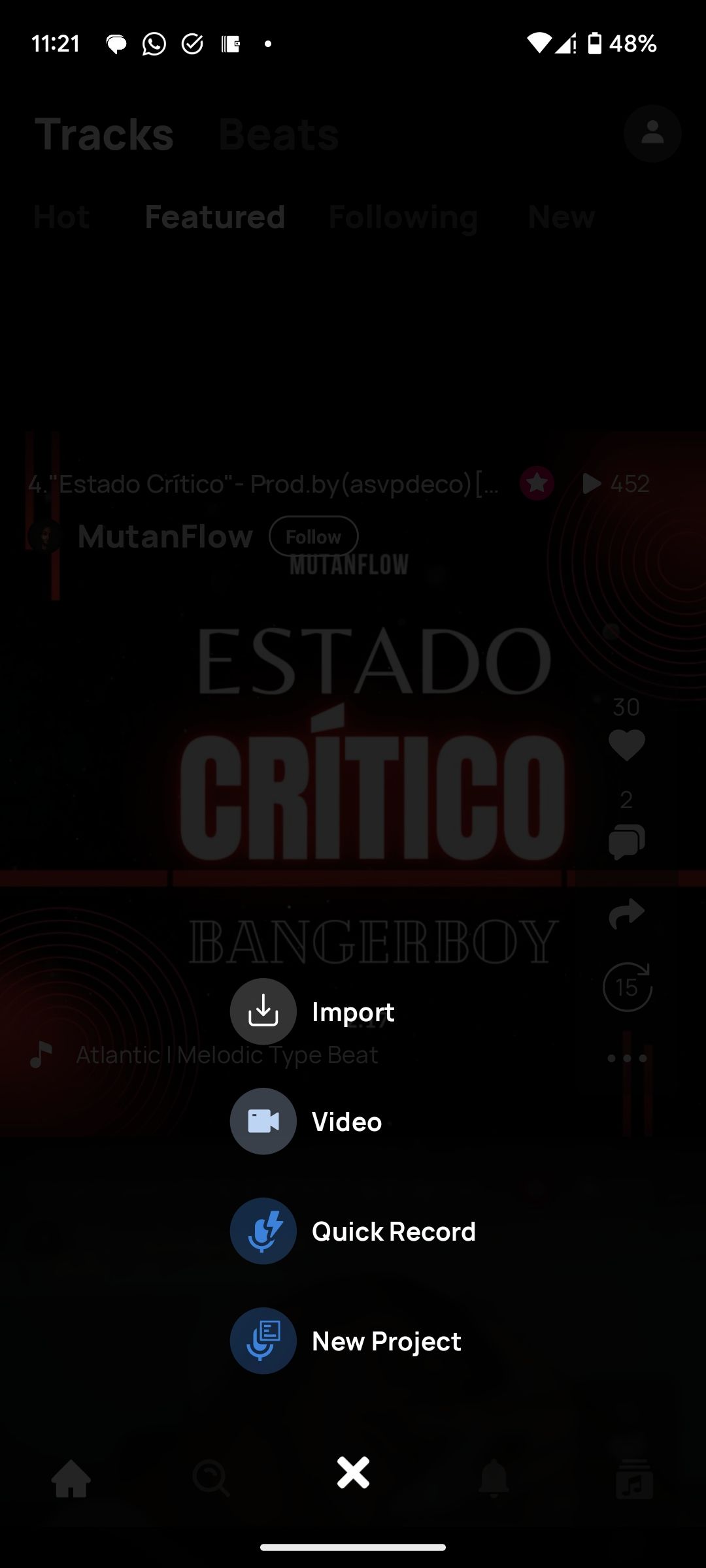This screenshot has width=706, height=1568.
Task: Open the profile icon top right
Action: pyautogui.click(x=652, y=133)
